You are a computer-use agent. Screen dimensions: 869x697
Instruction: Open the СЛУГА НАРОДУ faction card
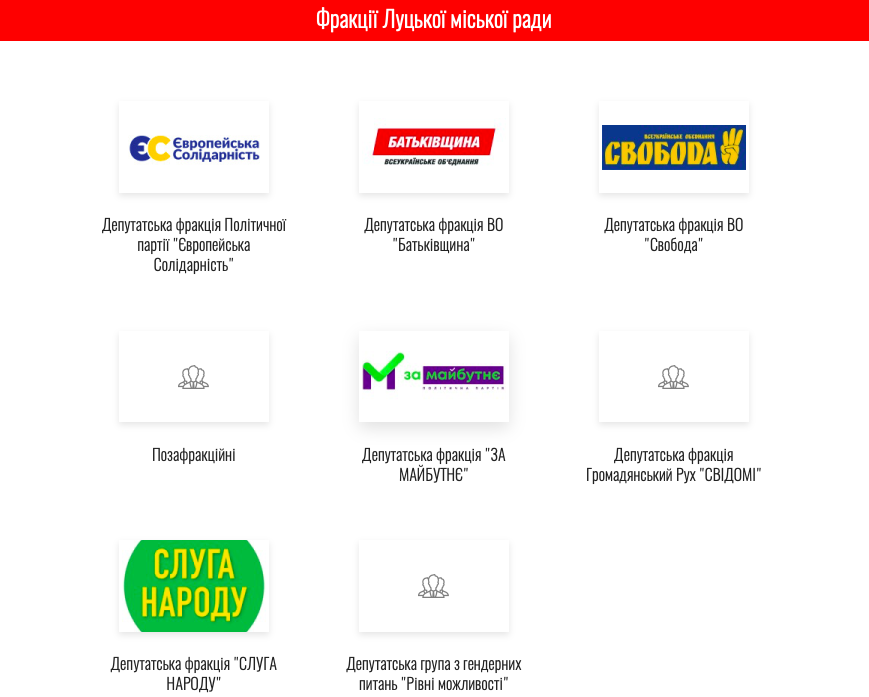click(x=194, y=586)
